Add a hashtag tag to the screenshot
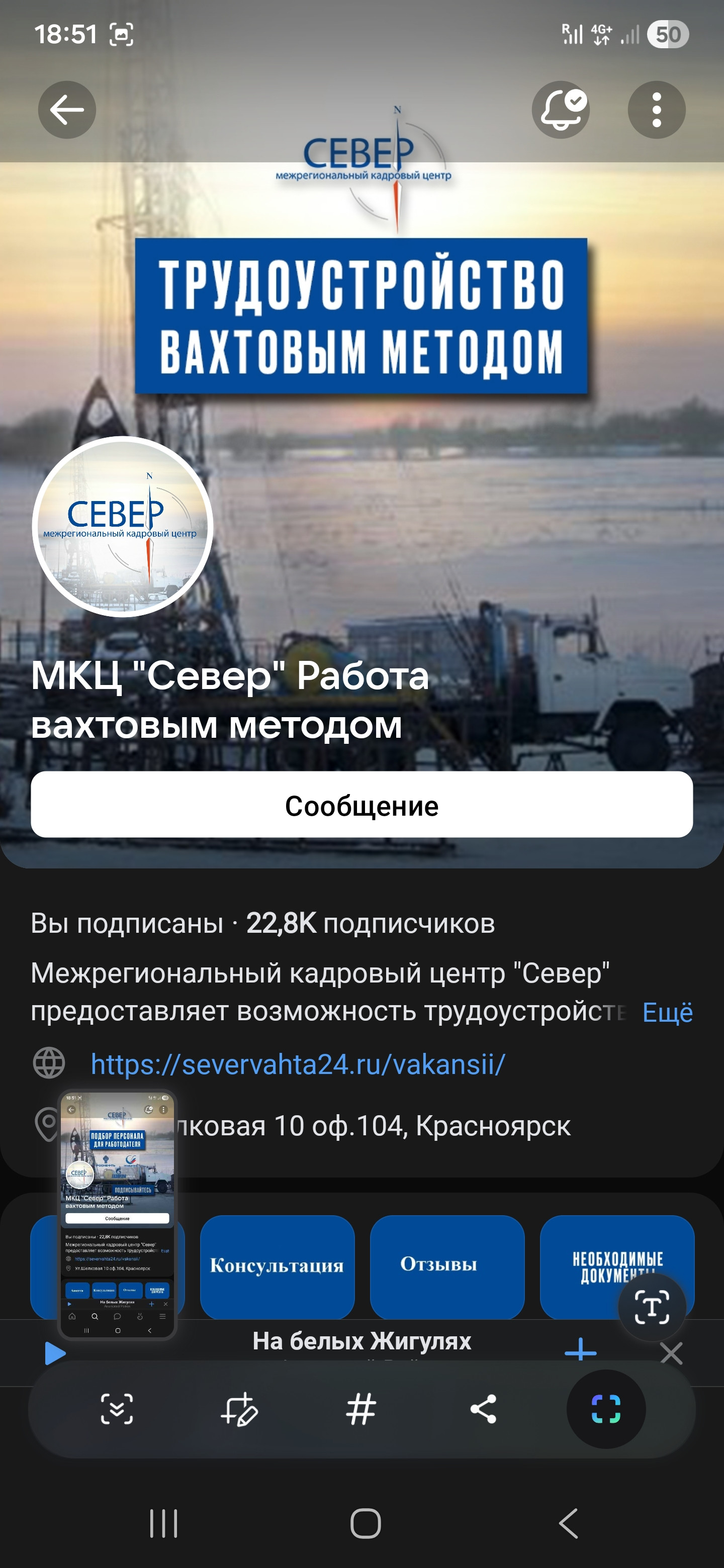Viewport: 724px width, 1568px height. [x=361, y=1409]
